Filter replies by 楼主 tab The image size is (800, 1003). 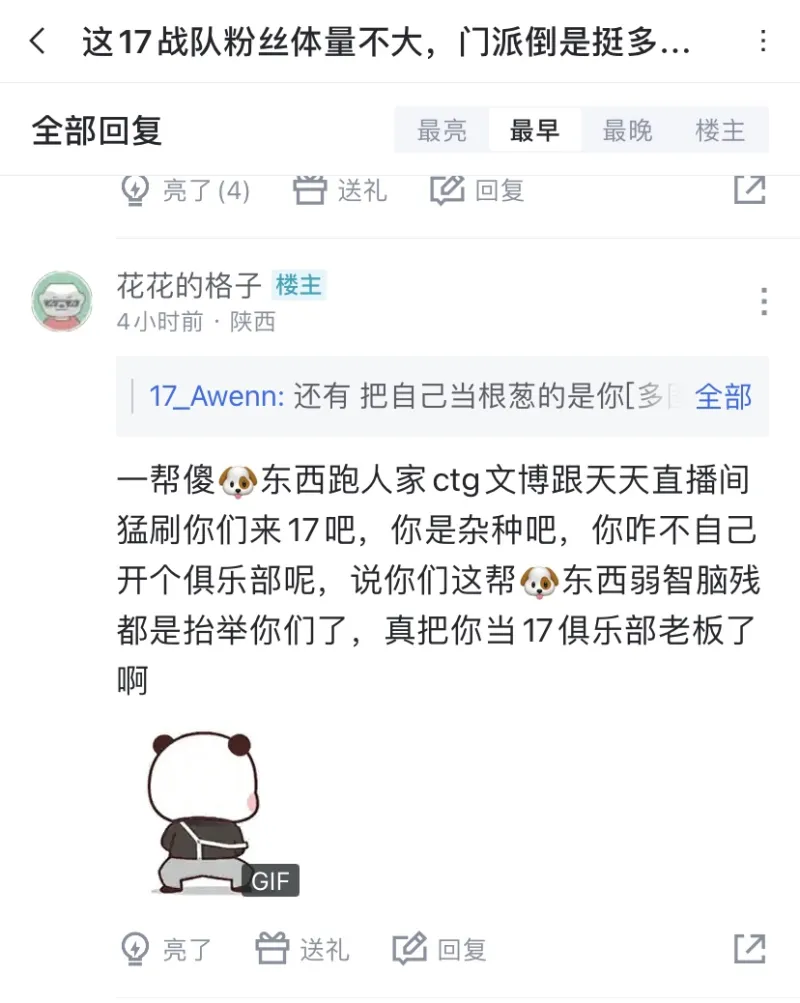(x=720, y=130)
